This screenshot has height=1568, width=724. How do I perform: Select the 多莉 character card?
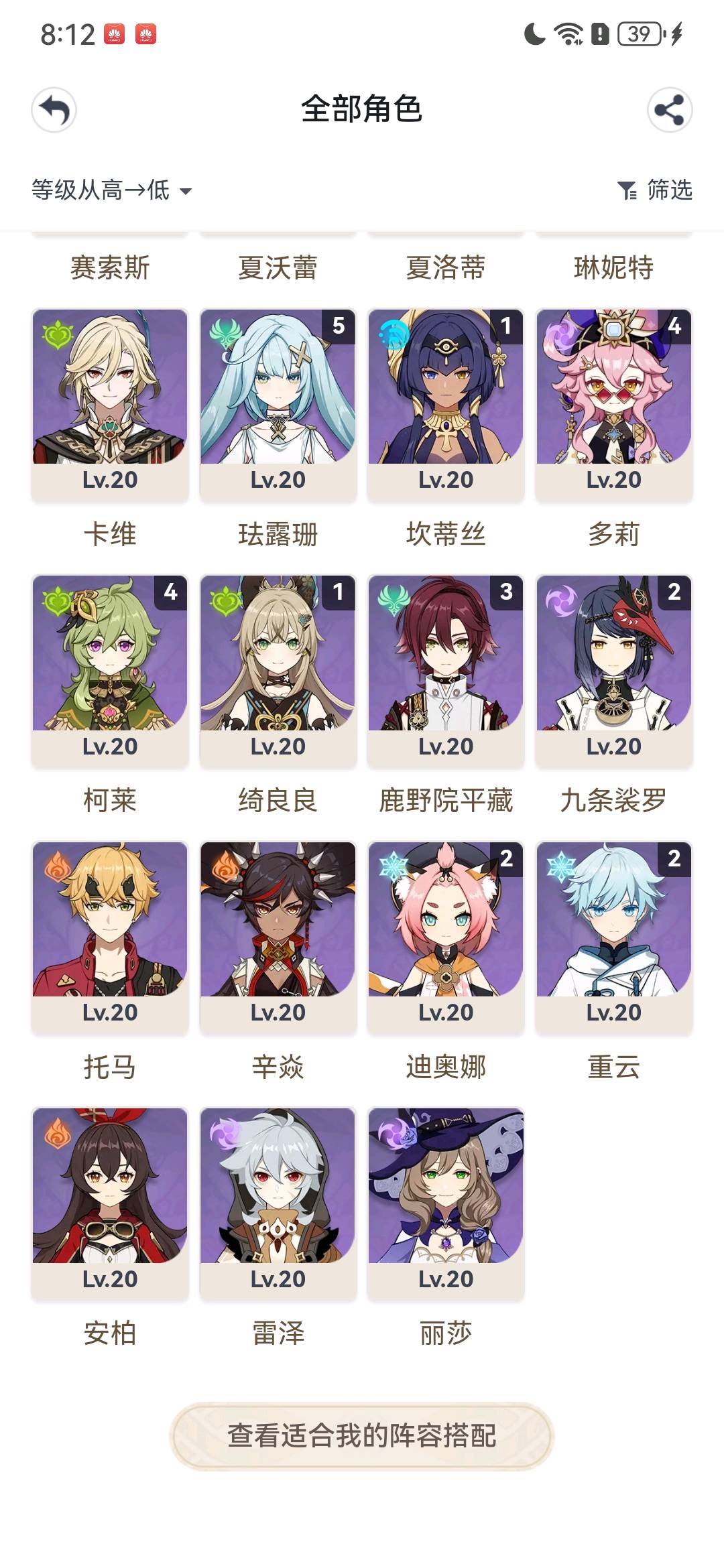613,402
